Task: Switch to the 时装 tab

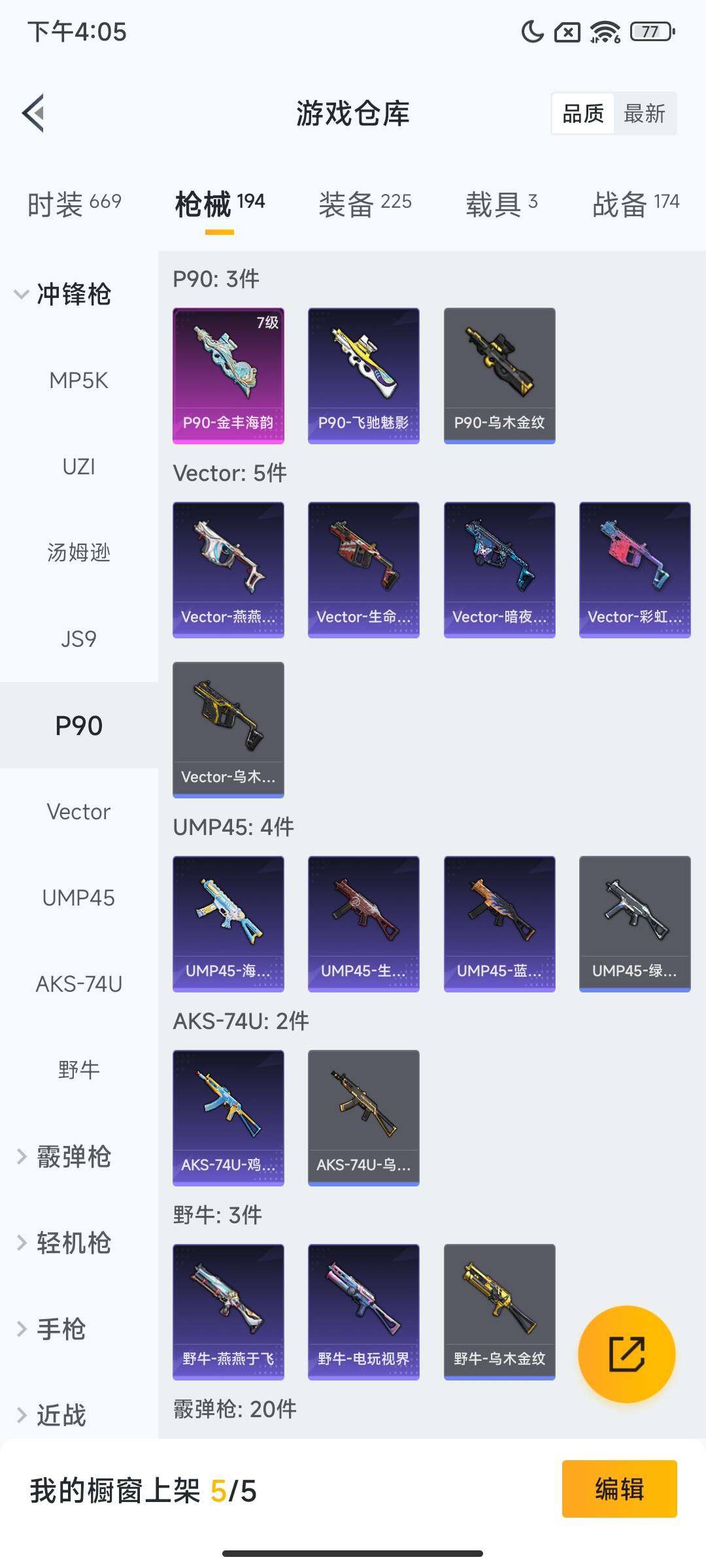Action: pyautogui.click(x=74, y=204)
